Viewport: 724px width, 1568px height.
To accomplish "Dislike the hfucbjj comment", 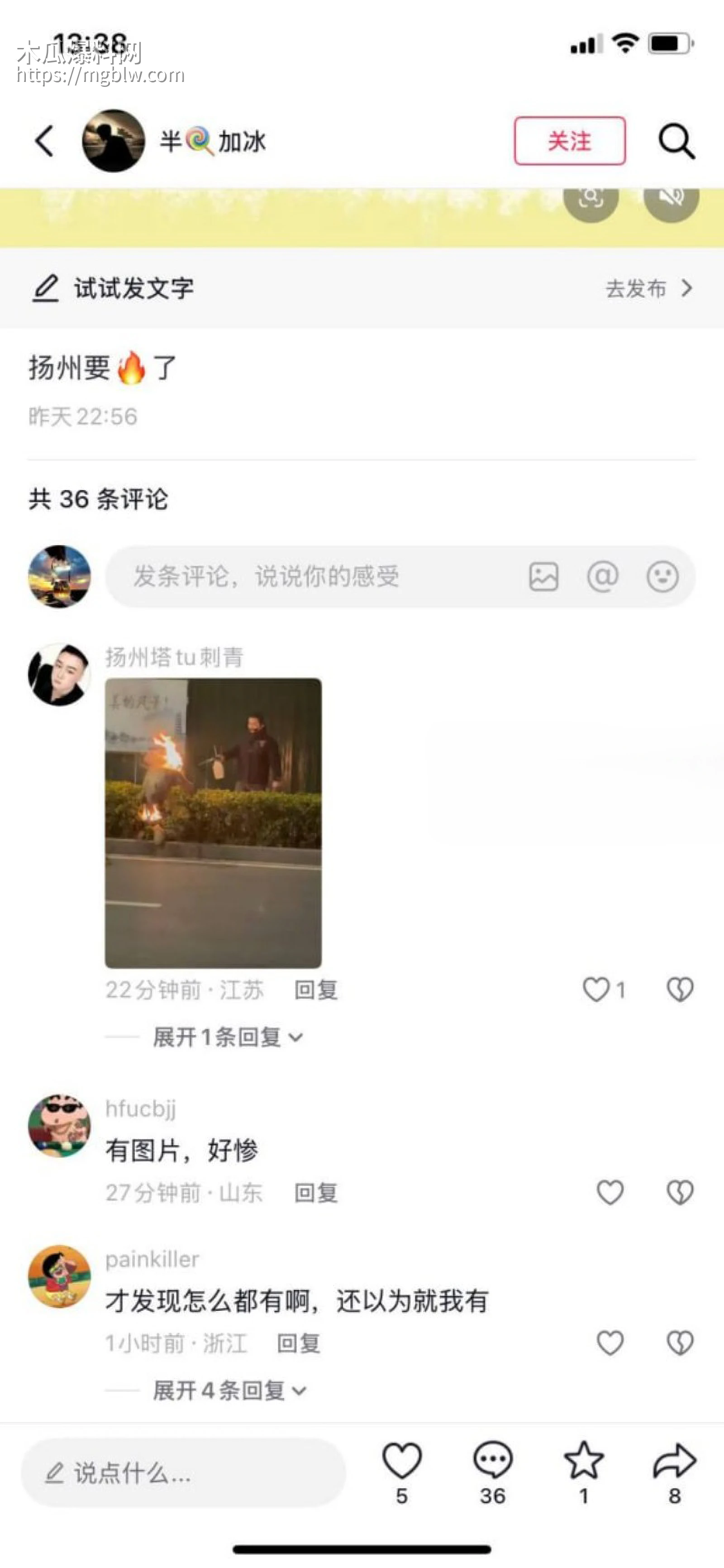I will (680, 1192).
